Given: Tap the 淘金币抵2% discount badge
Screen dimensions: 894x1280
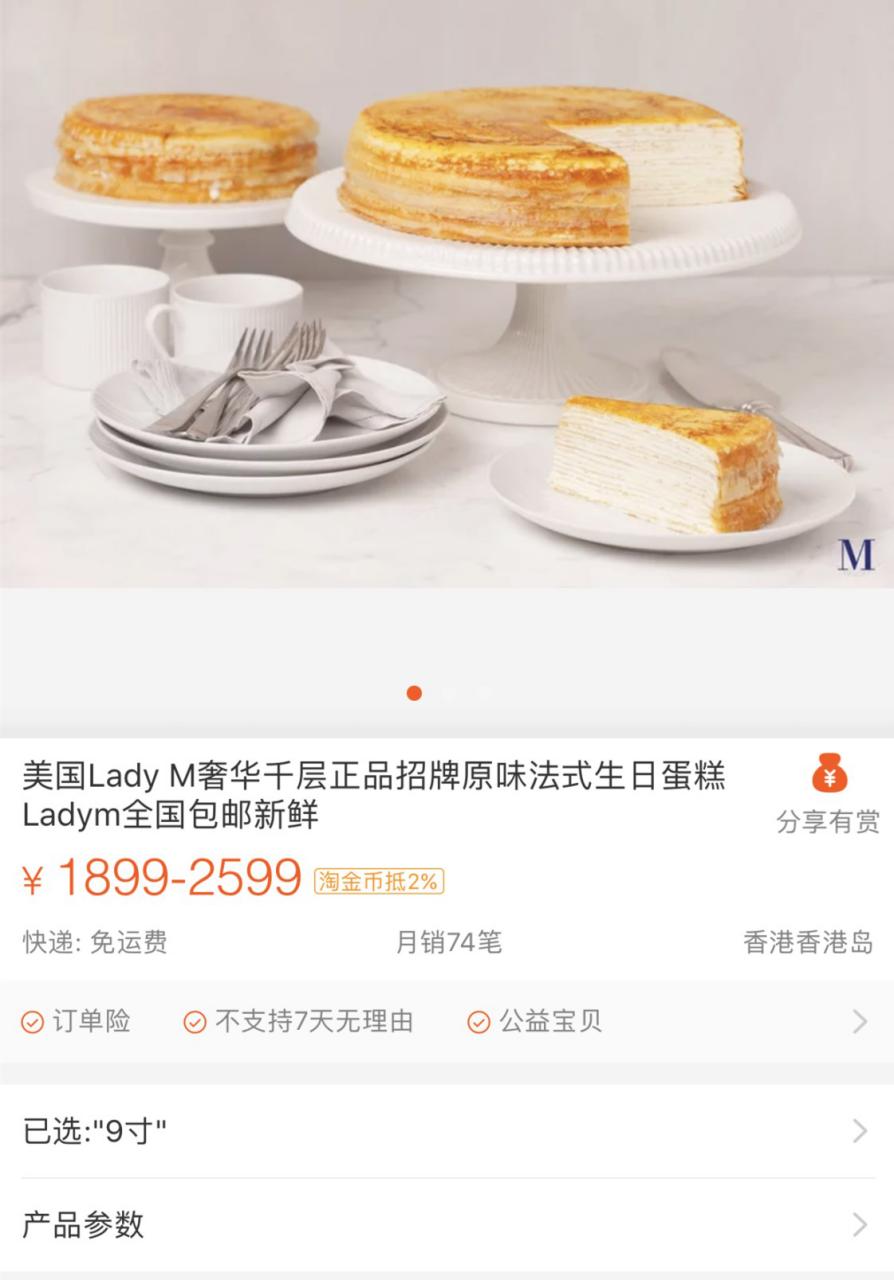Looking at the screenshot, I should [379, 881].
